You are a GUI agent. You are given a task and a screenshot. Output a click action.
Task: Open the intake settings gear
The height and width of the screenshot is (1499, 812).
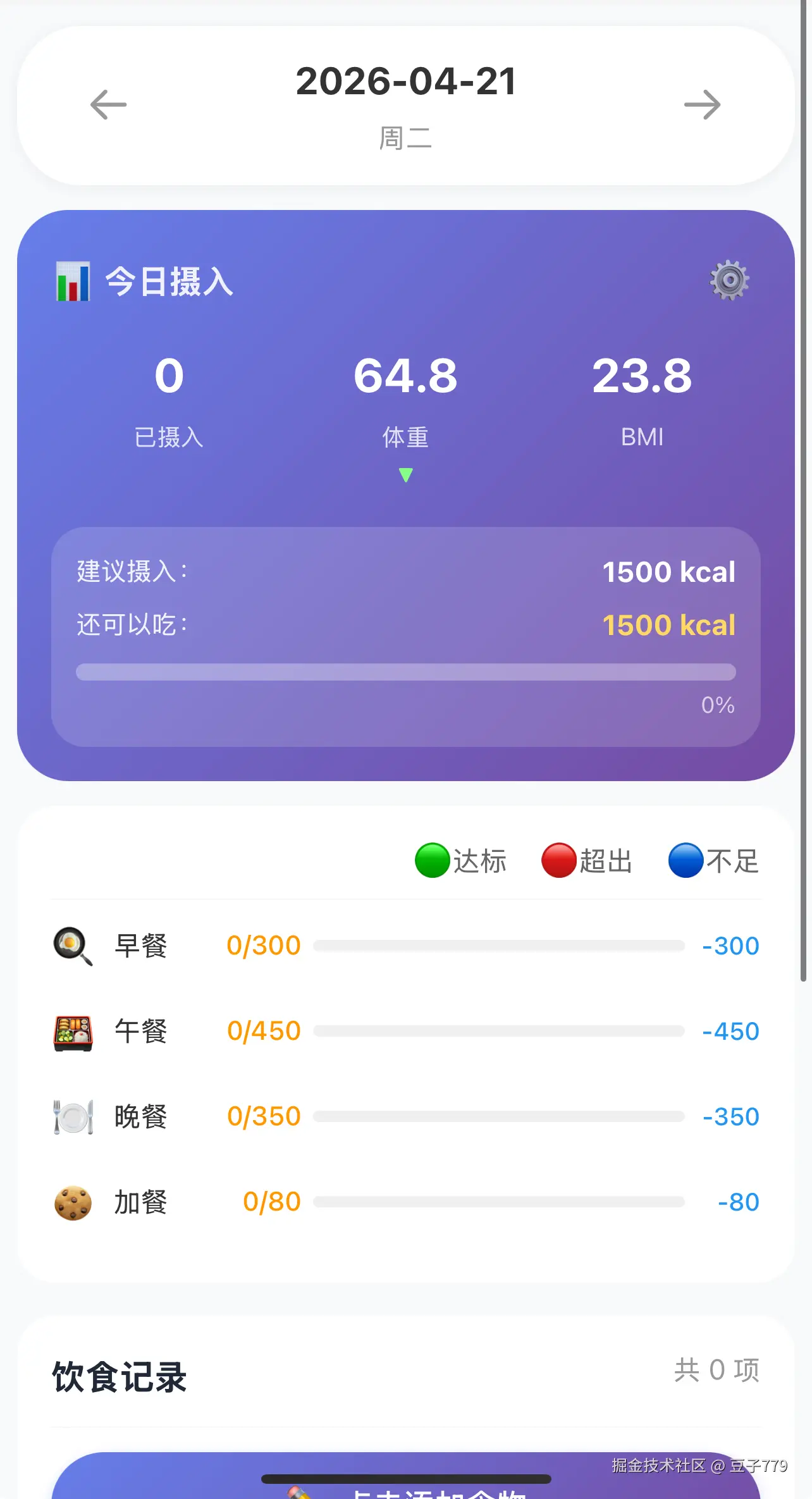coord(729,280)
